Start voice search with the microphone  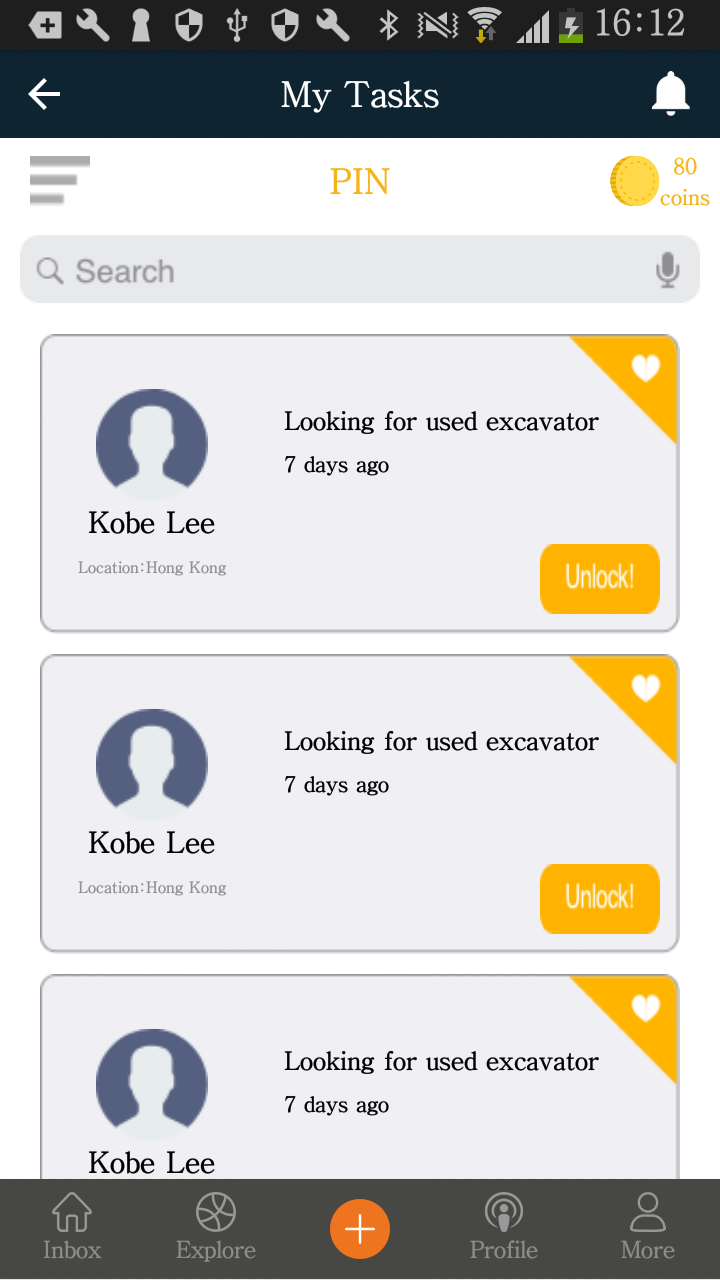tap(667, 270)
